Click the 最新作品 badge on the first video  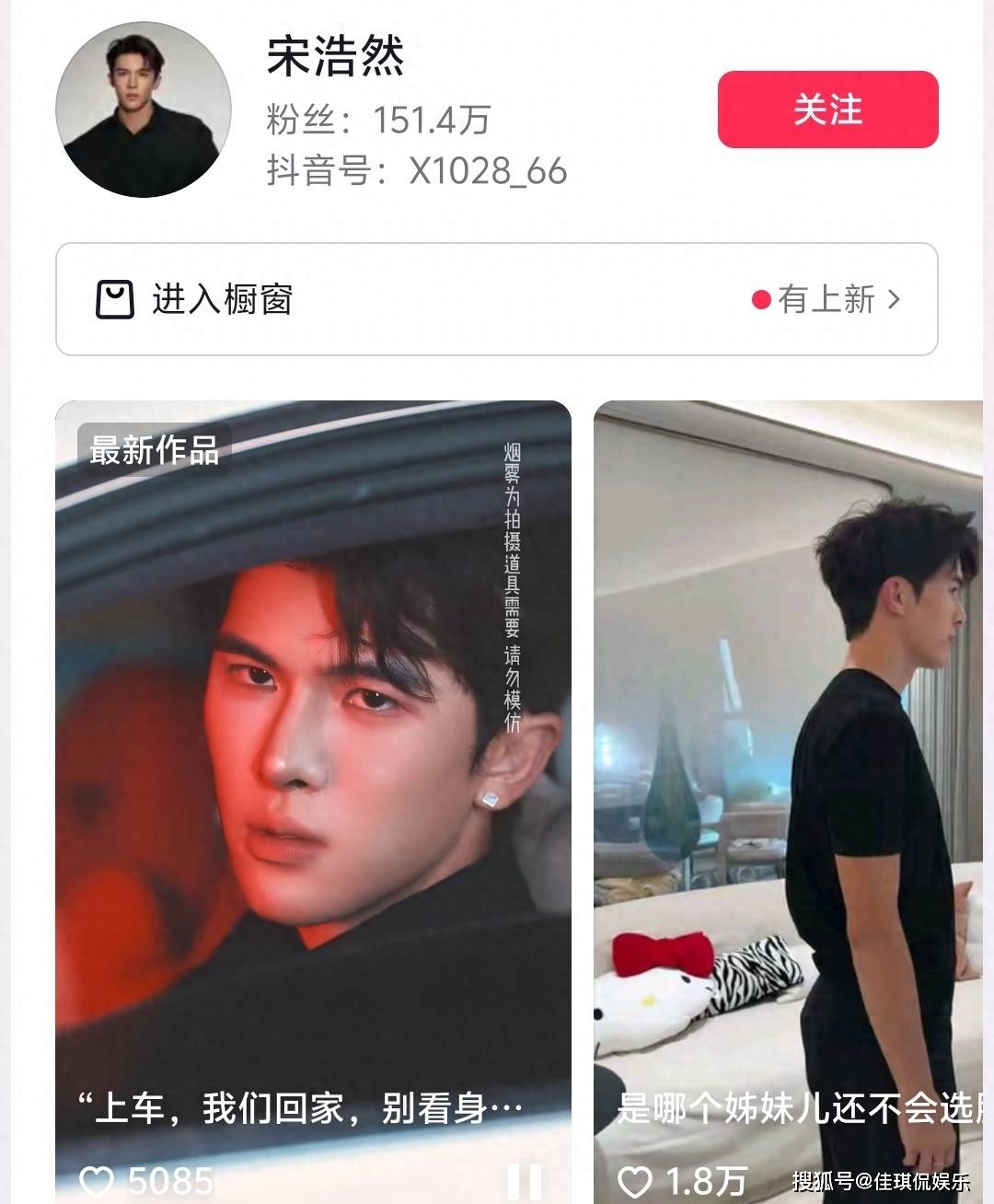[x=154, y=452]
